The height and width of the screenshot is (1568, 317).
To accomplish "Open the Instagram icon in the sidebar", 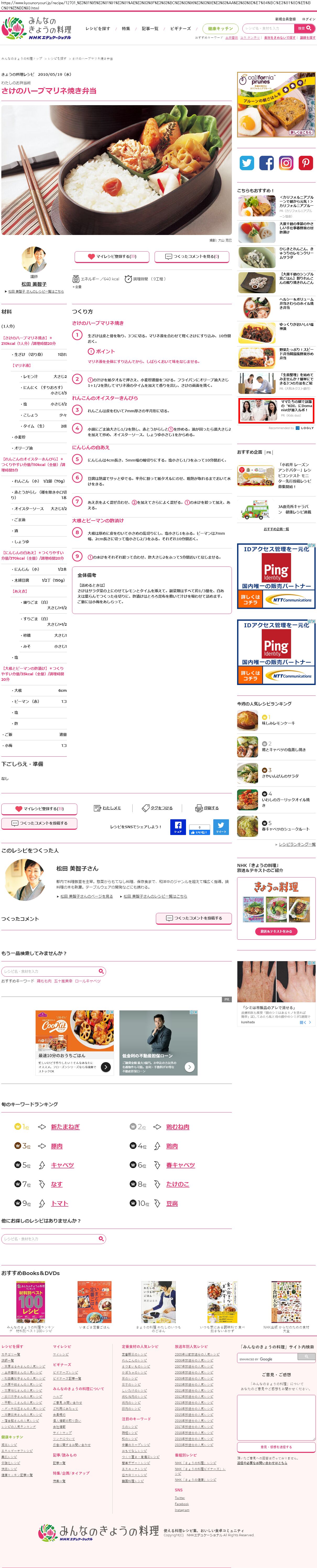I will (x=286, y=163).
